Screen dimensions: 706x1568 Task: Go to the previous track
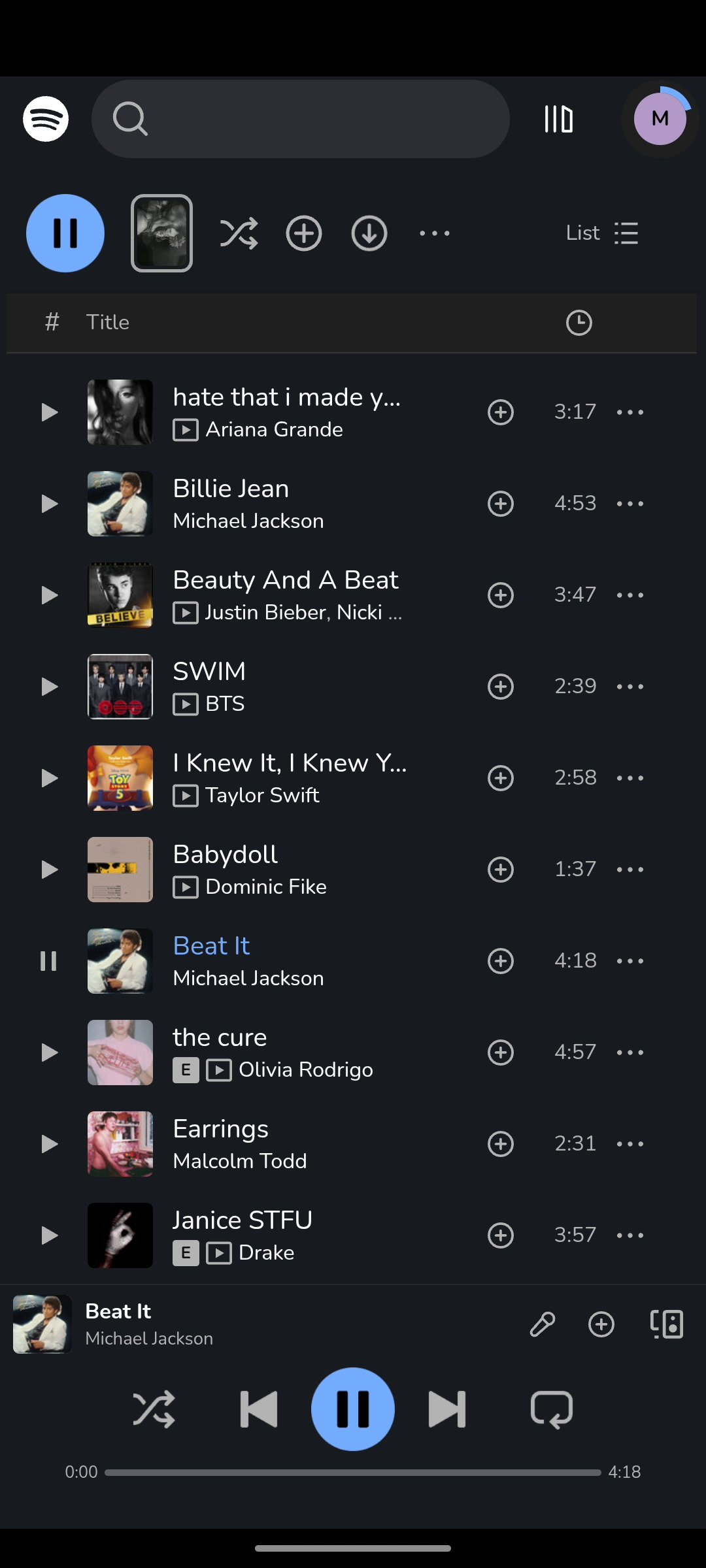259,1409
